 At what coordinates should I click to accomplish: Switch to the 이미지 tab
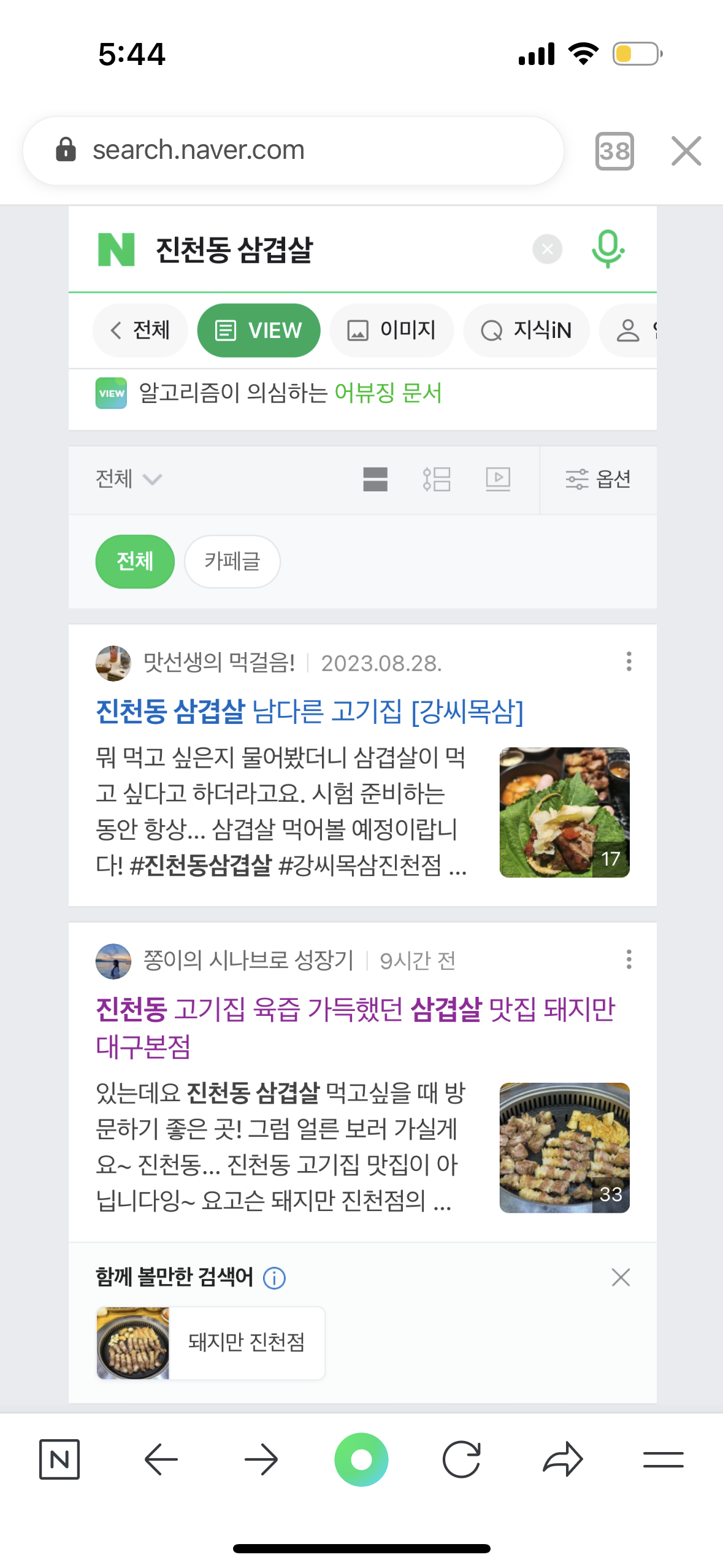(392, 330)
